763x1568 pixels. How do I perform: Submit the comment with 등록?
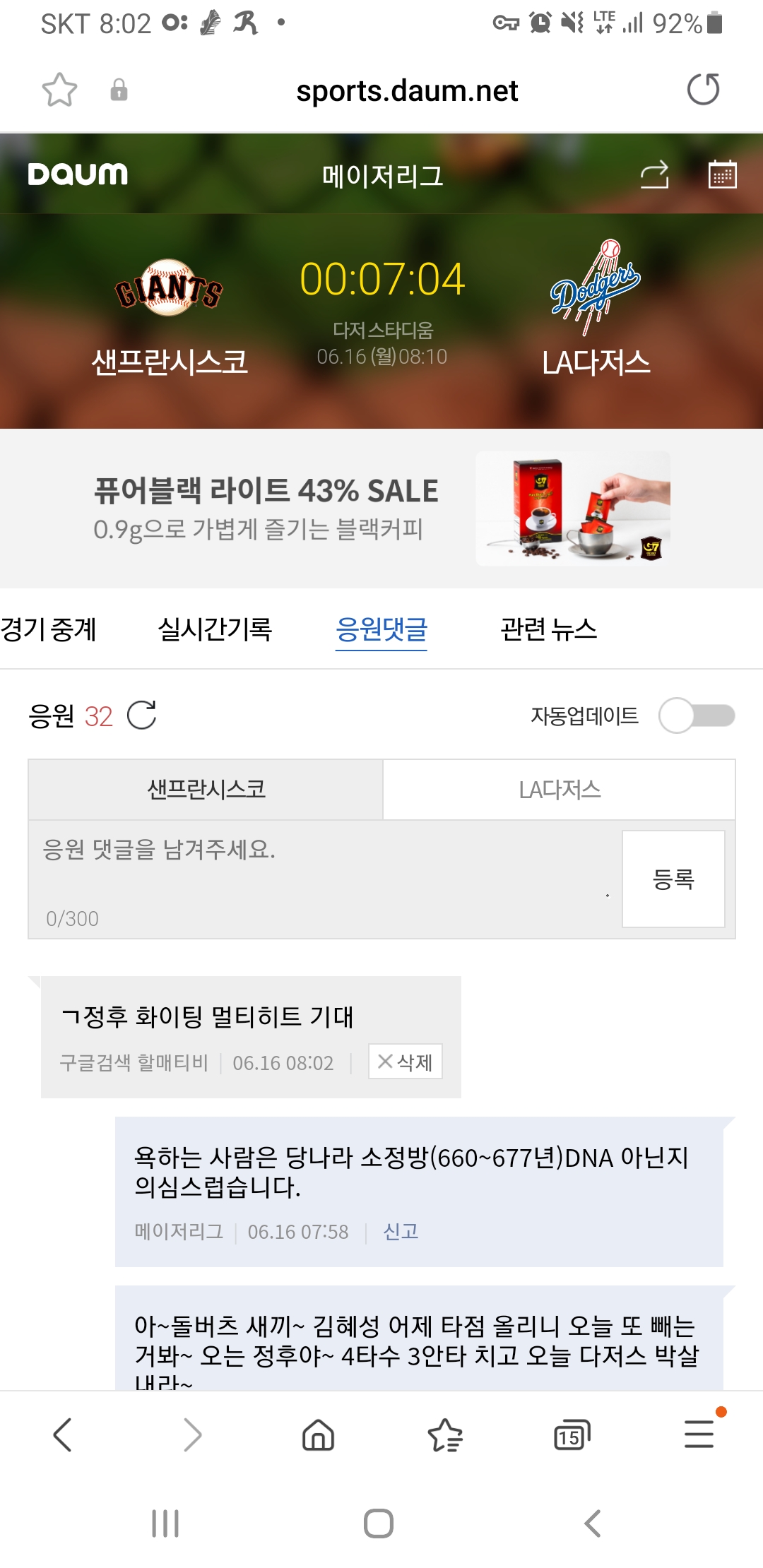(x=673, y=879)
